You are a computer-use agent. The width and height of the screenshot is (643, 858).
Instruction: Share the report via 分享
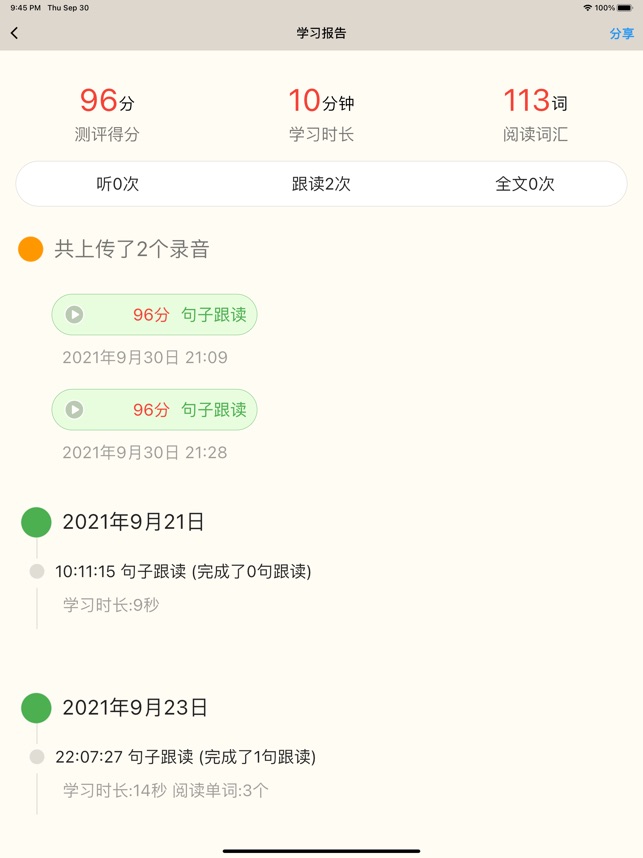click(621, 33)
